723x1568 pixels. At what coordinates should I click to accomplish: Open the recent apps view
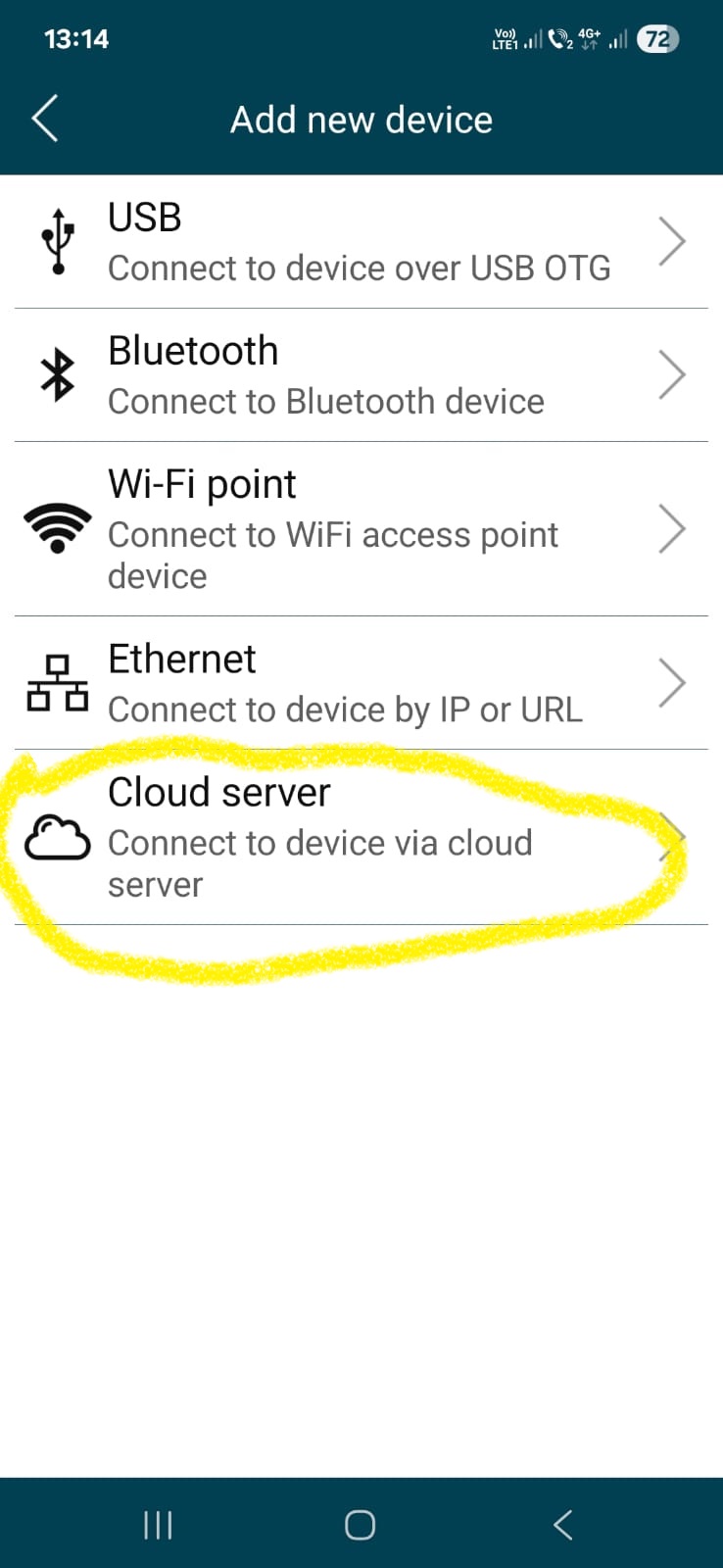pos(158,1524)
